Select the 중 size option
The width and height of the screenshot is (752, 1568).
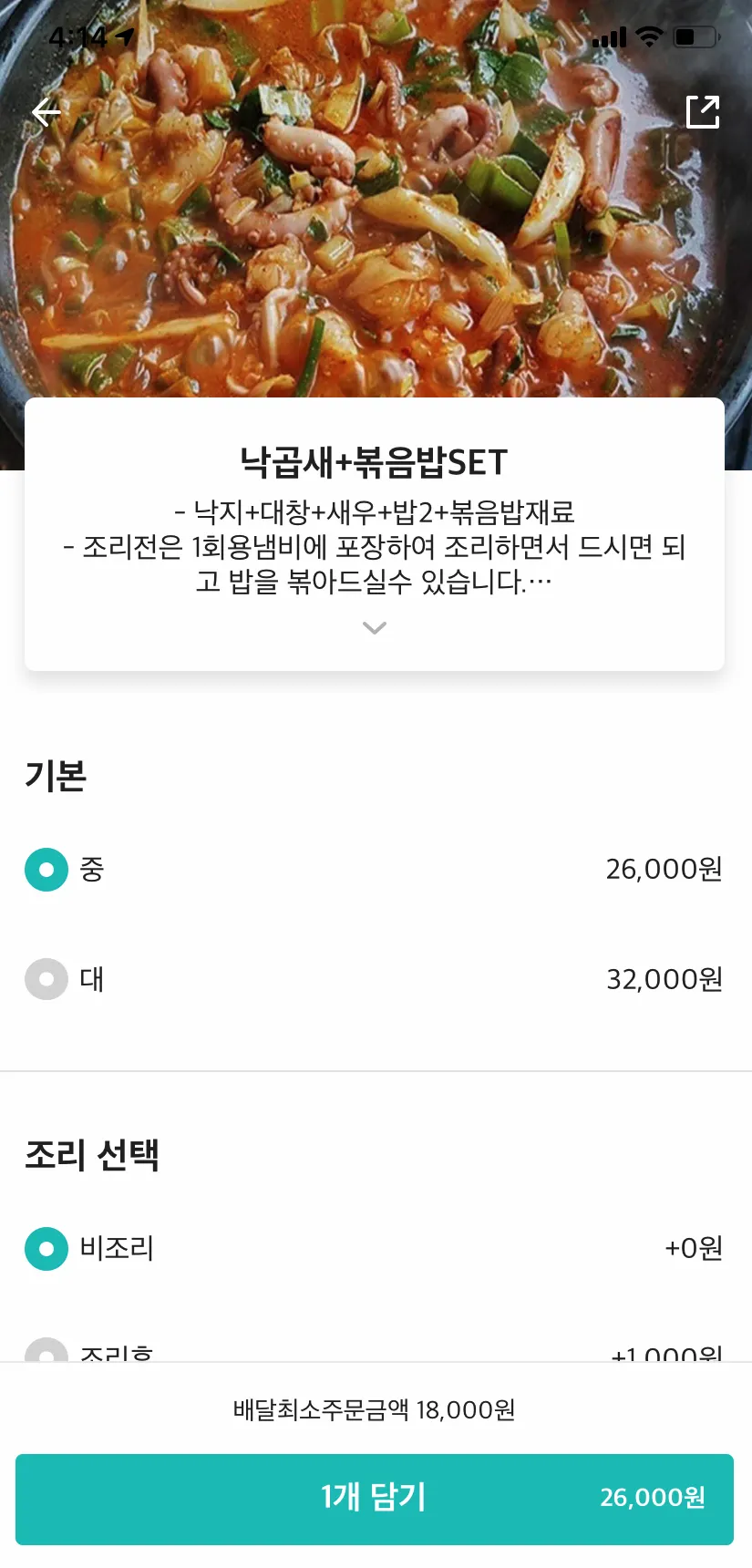(46, 870)
